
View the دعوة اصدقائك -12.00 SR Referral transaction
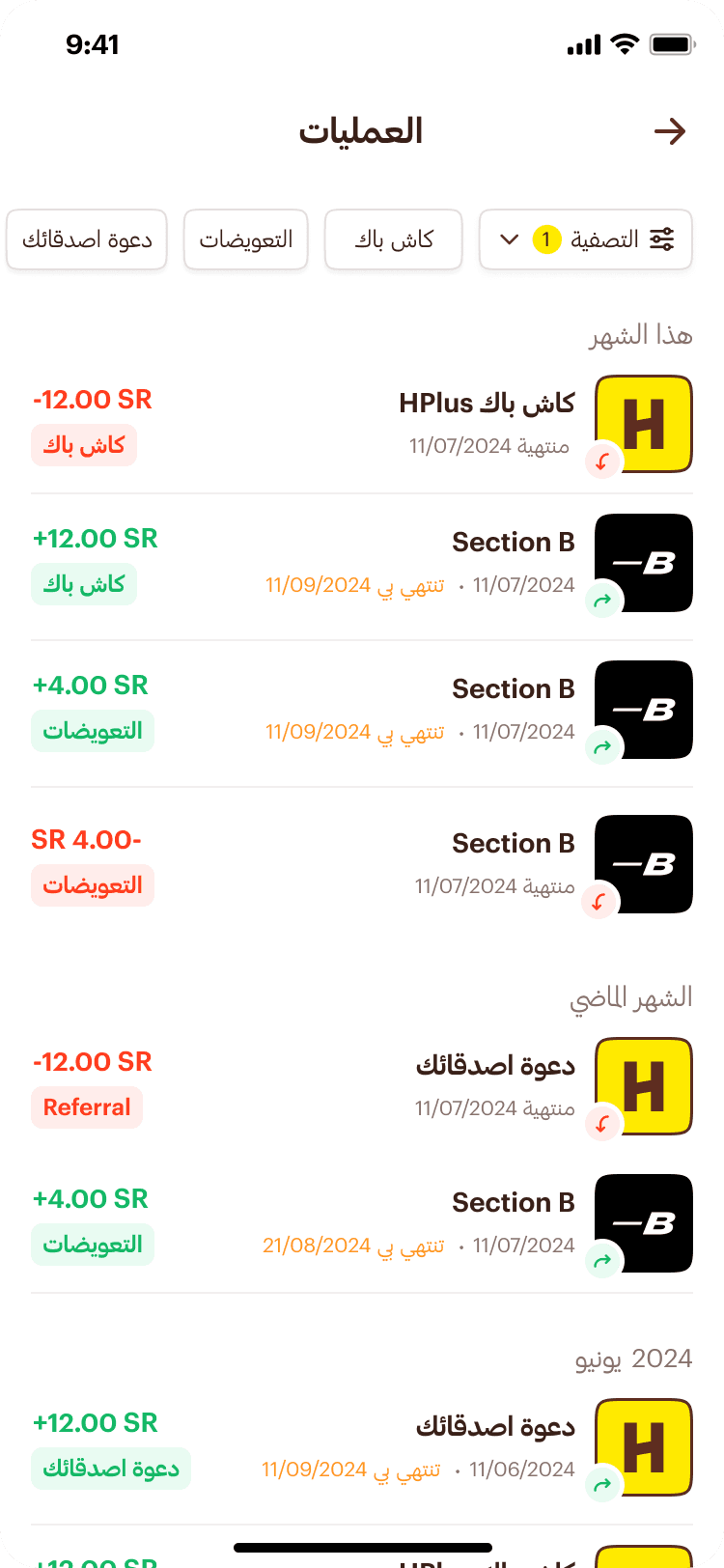(x=362, y=1086)
